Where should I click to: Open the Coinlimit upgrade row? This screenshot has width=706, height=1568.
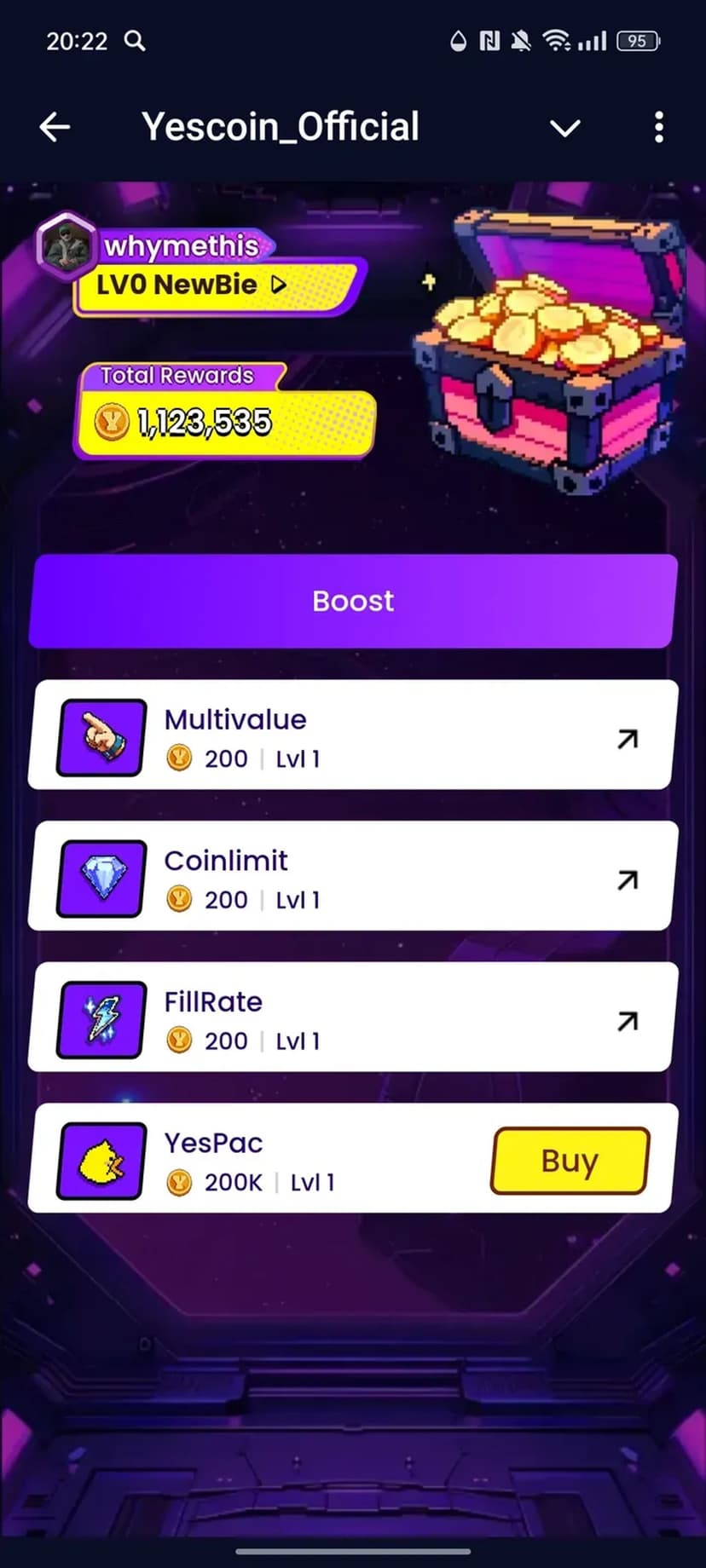click(353, 876)
